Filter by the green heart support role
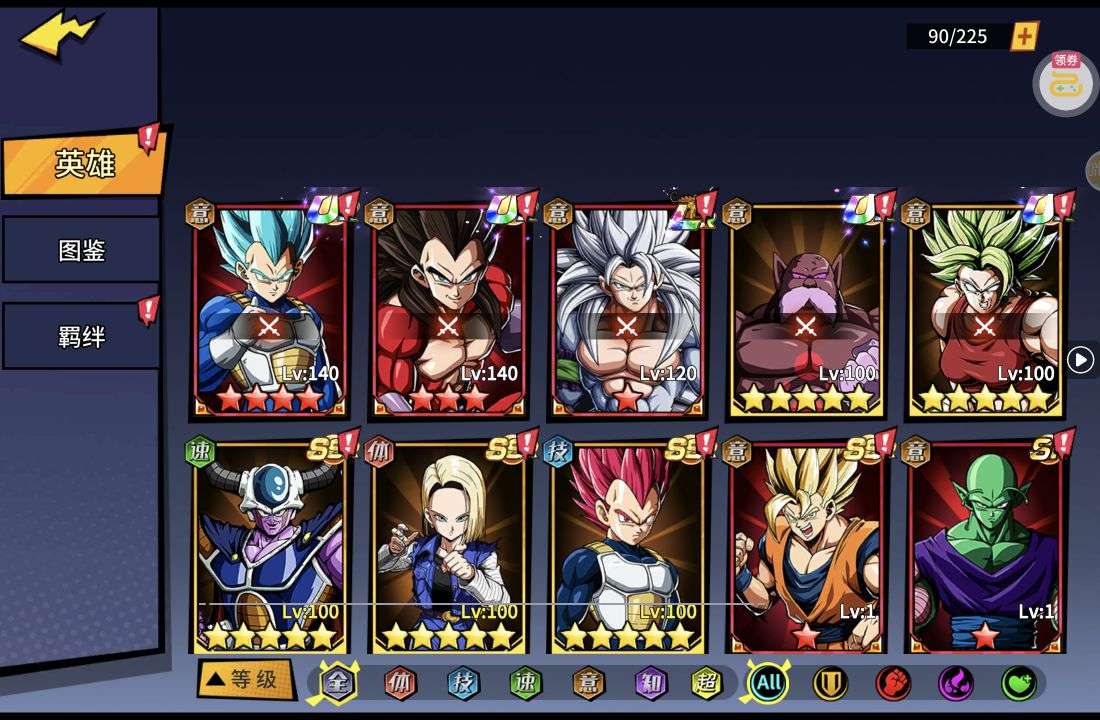Image resolution: width=1100 pixels, height=720 pixels. tap(1019, 684)
